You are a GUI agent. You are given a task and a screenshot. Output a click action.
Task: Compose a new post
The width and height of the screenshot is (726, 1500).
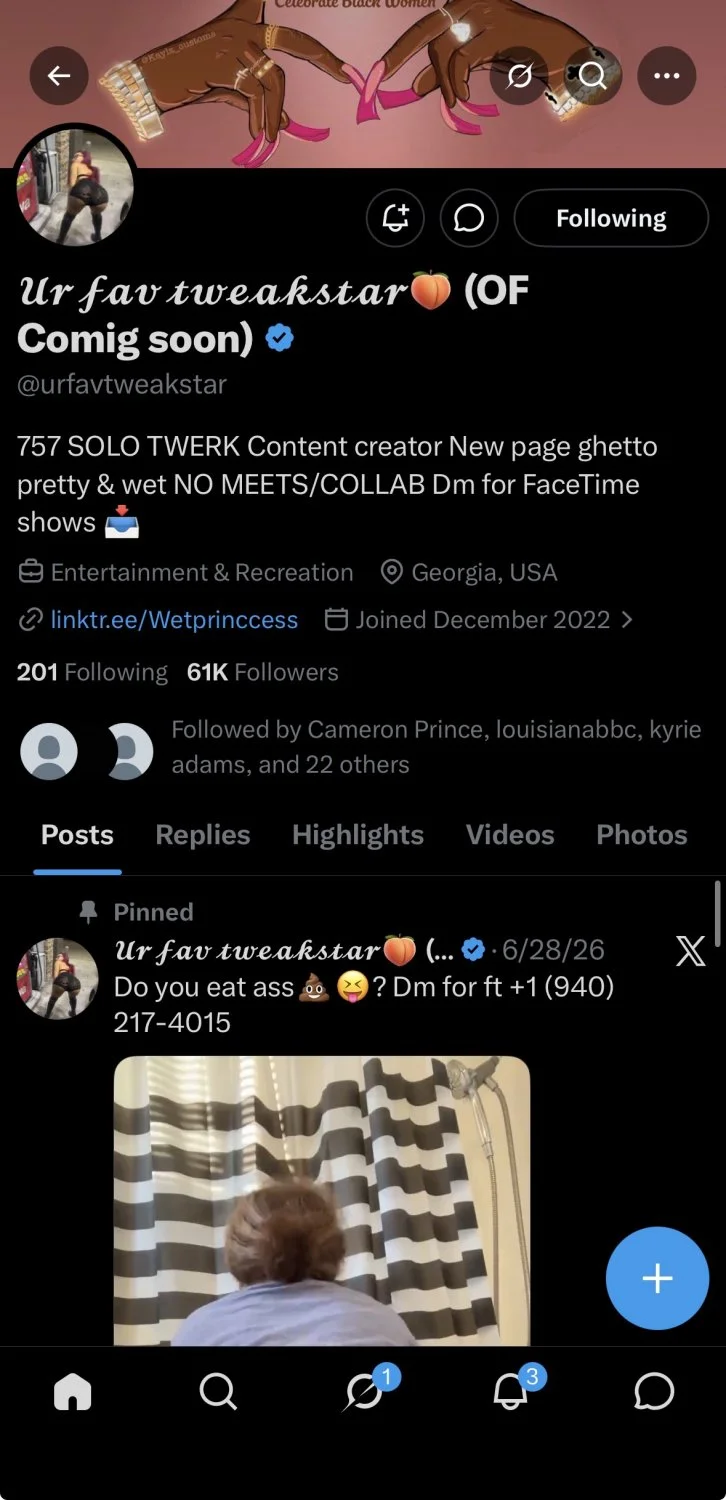[657, 1278]
